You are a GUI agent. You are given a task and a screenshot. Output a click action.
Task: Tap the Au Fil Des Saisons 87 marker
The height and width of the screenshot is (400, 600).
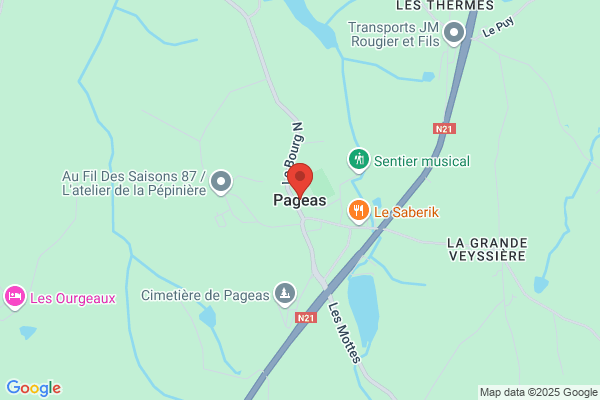pos(221,183)
